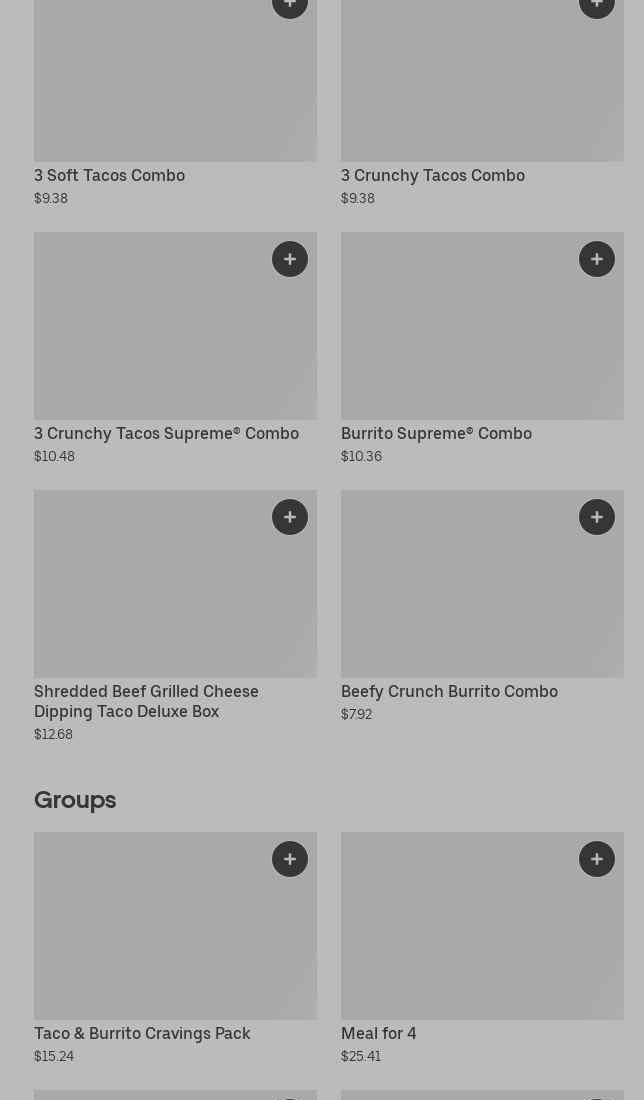
Task: Add Taco & Burrito Cravings Pack to cart
Action: (290, 859)
